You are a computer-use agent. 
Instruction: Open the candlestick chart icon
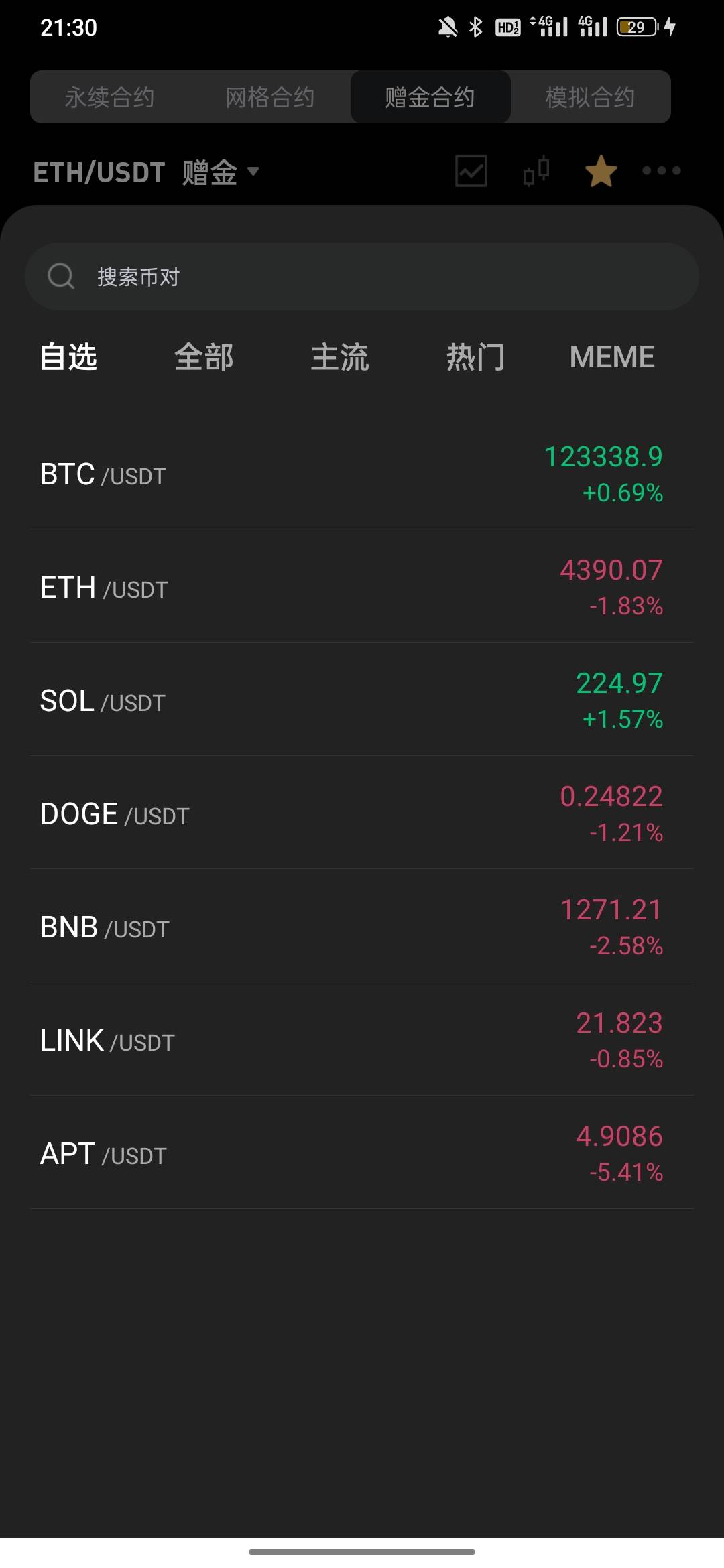[x=536, y=171]
